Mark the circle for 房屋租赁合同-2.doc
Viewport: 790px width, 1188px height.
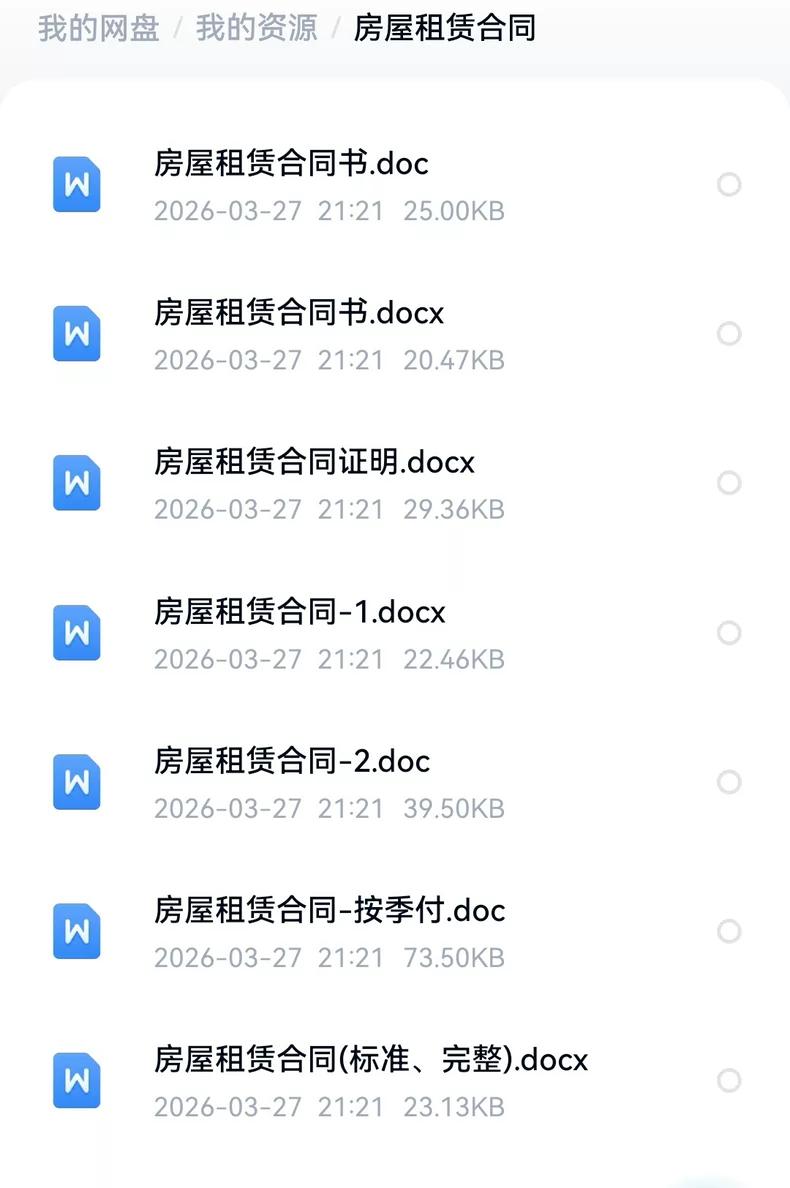729,782
